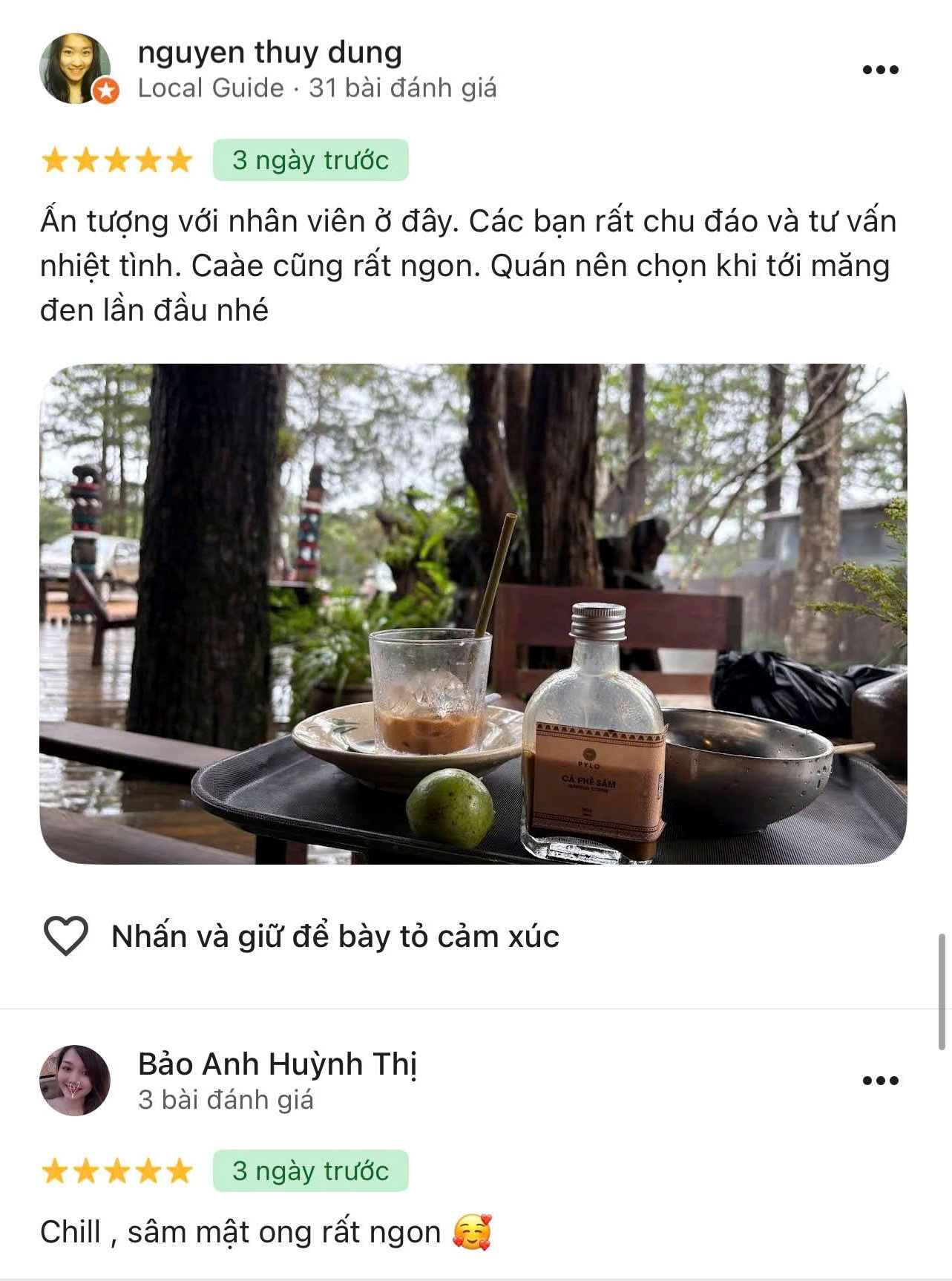The width and height of the screenshot is (952, 1281).
Task: Open overflow menu on nguyen thuy dung's review
Action: click(880, 70)
